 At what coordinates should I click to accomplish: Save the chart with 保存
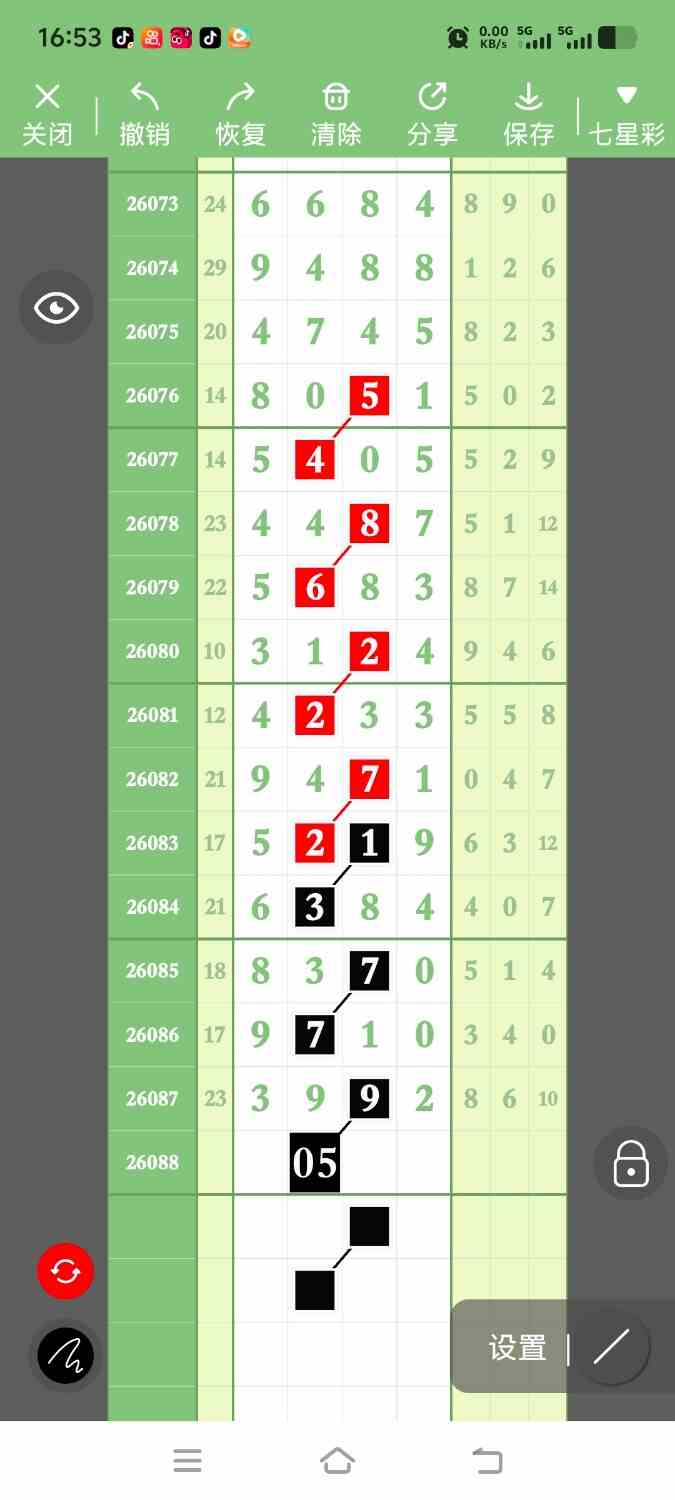(x=528, y=115)
